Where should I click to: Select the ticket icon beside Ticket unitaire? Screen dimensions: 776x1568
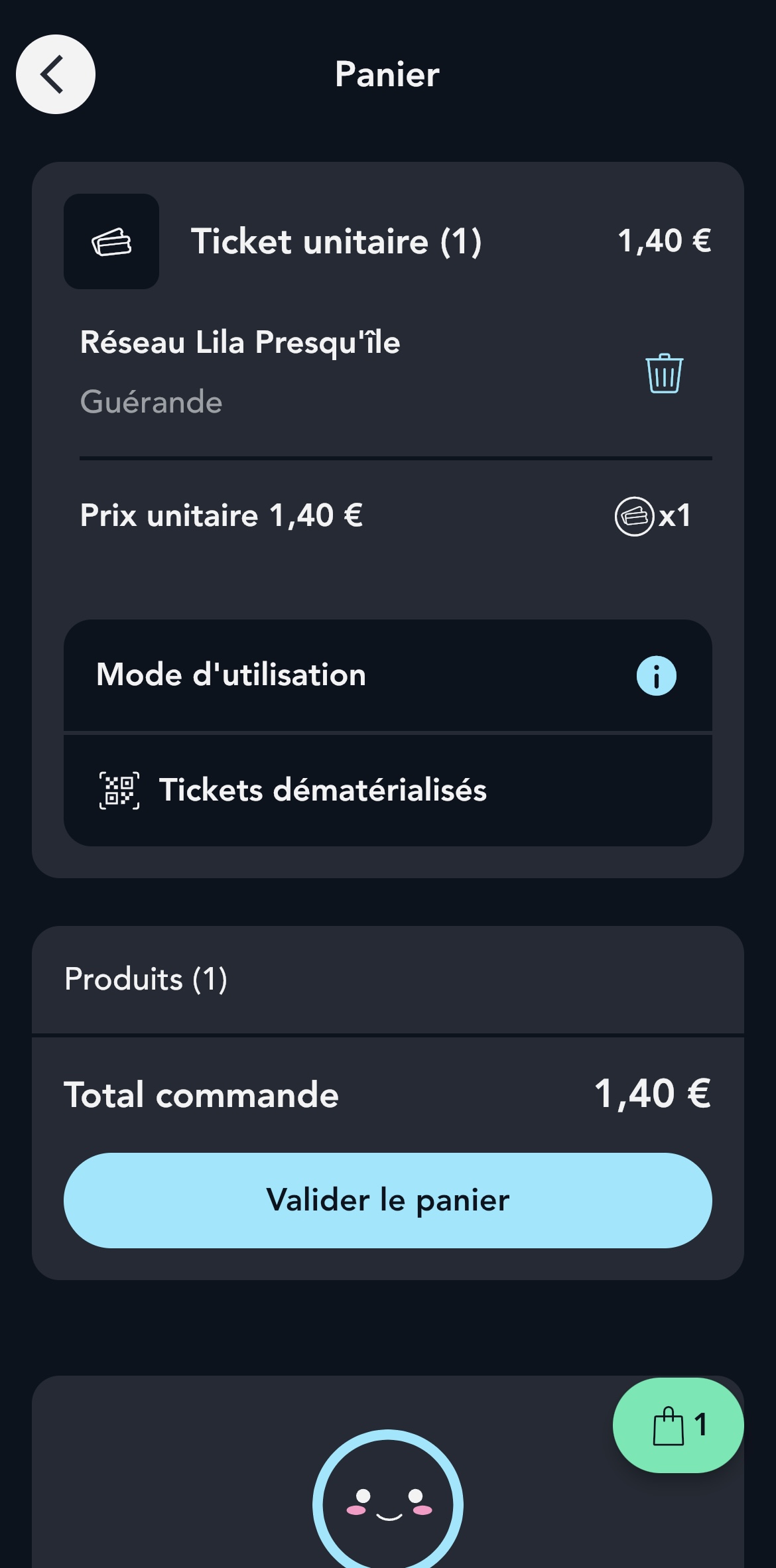(x=110, y=240)
